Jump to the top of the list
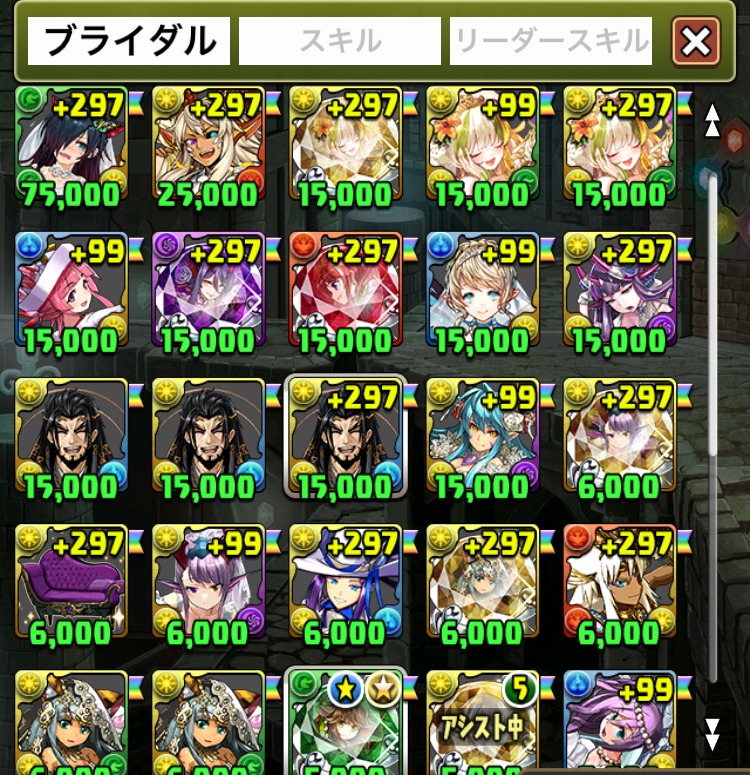 click(712, 120)
